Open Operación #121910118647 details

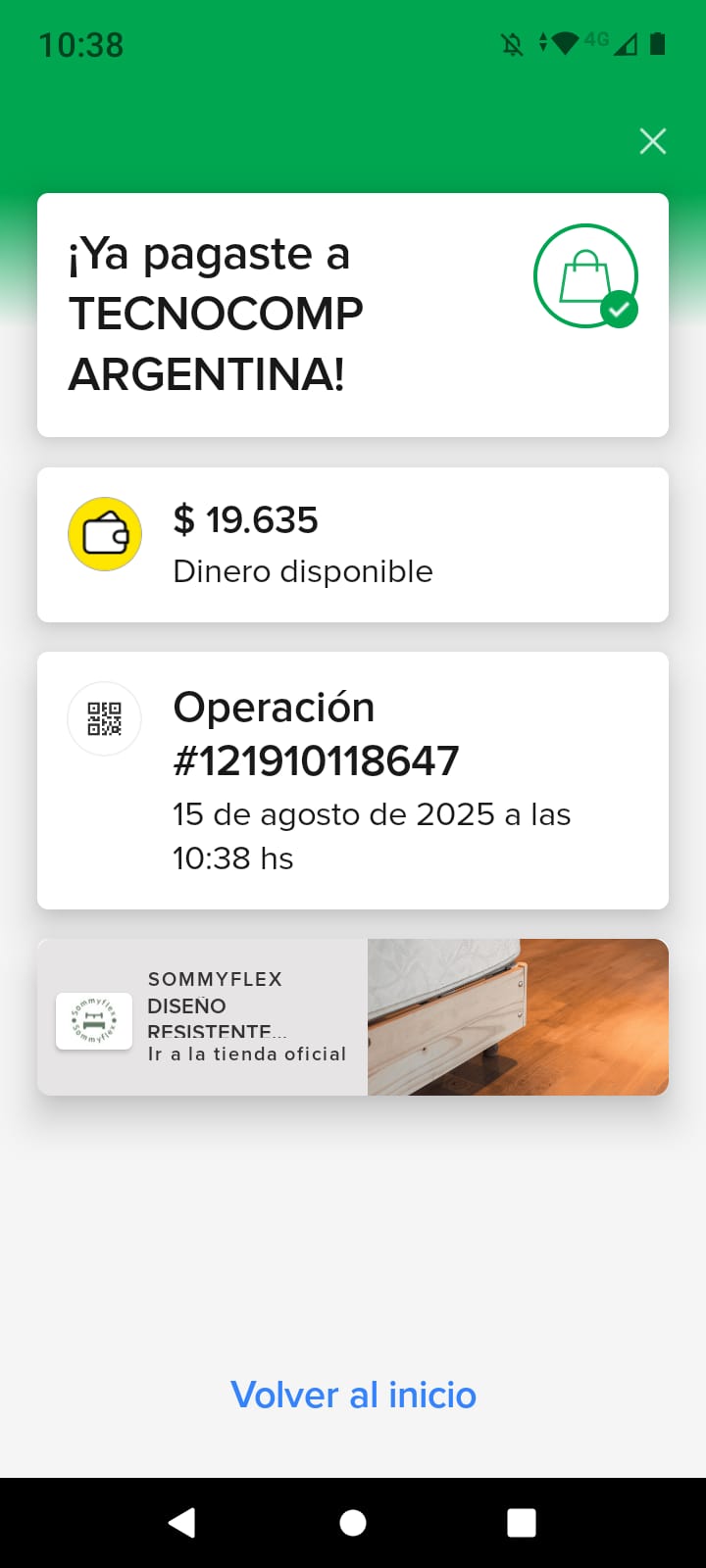tap(353, 780)
